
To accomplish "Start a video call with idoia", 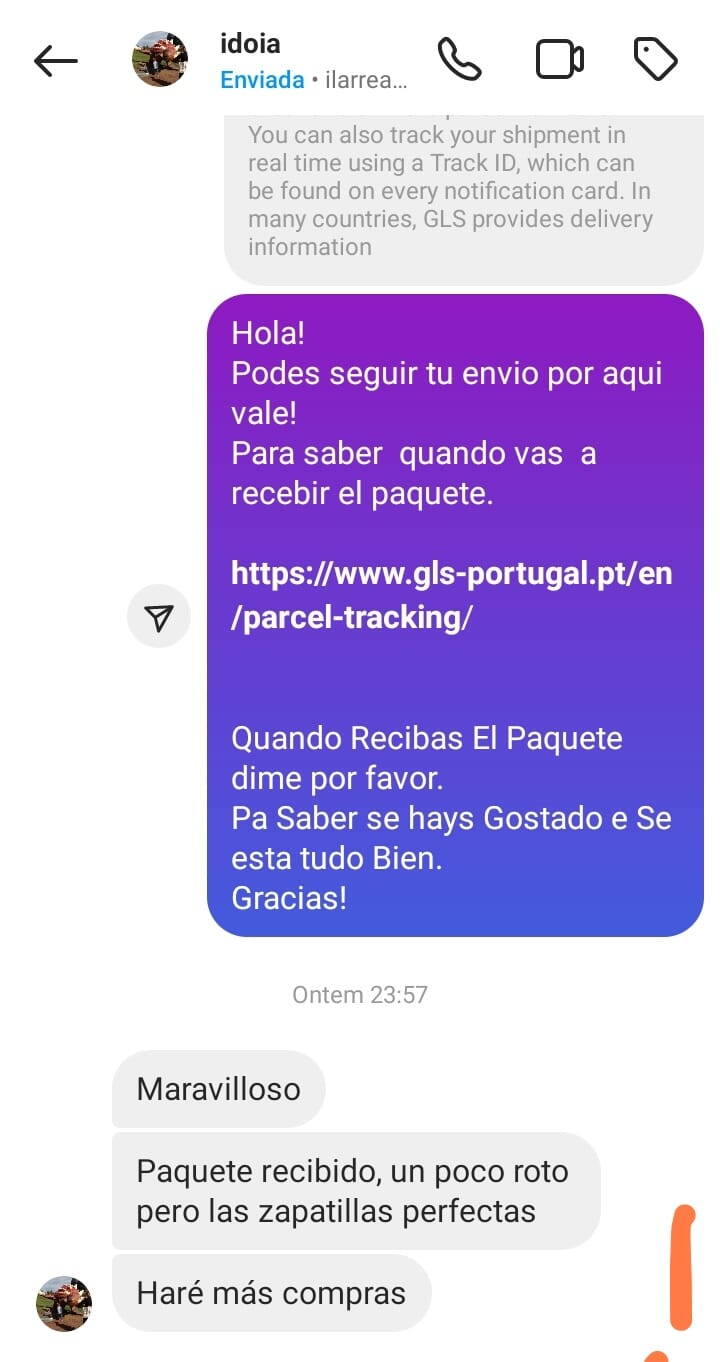I will (559, 60).
